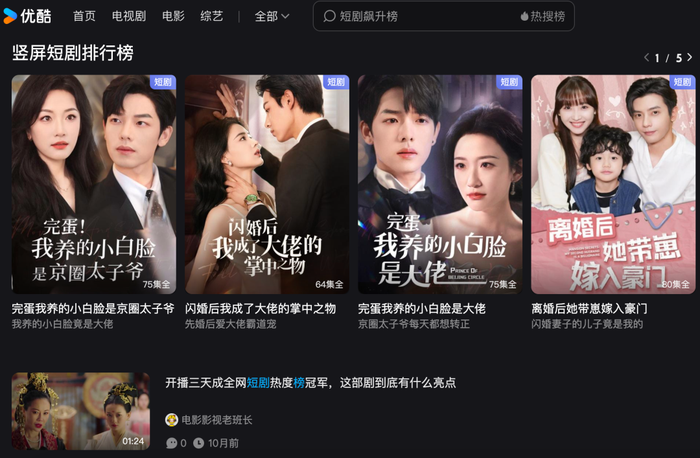Open 完蛋我养的小白脸是京圈太子爷 drama
Image resolution: width=700 pixels, height=458 pixels.
click(x=94, y=184)
